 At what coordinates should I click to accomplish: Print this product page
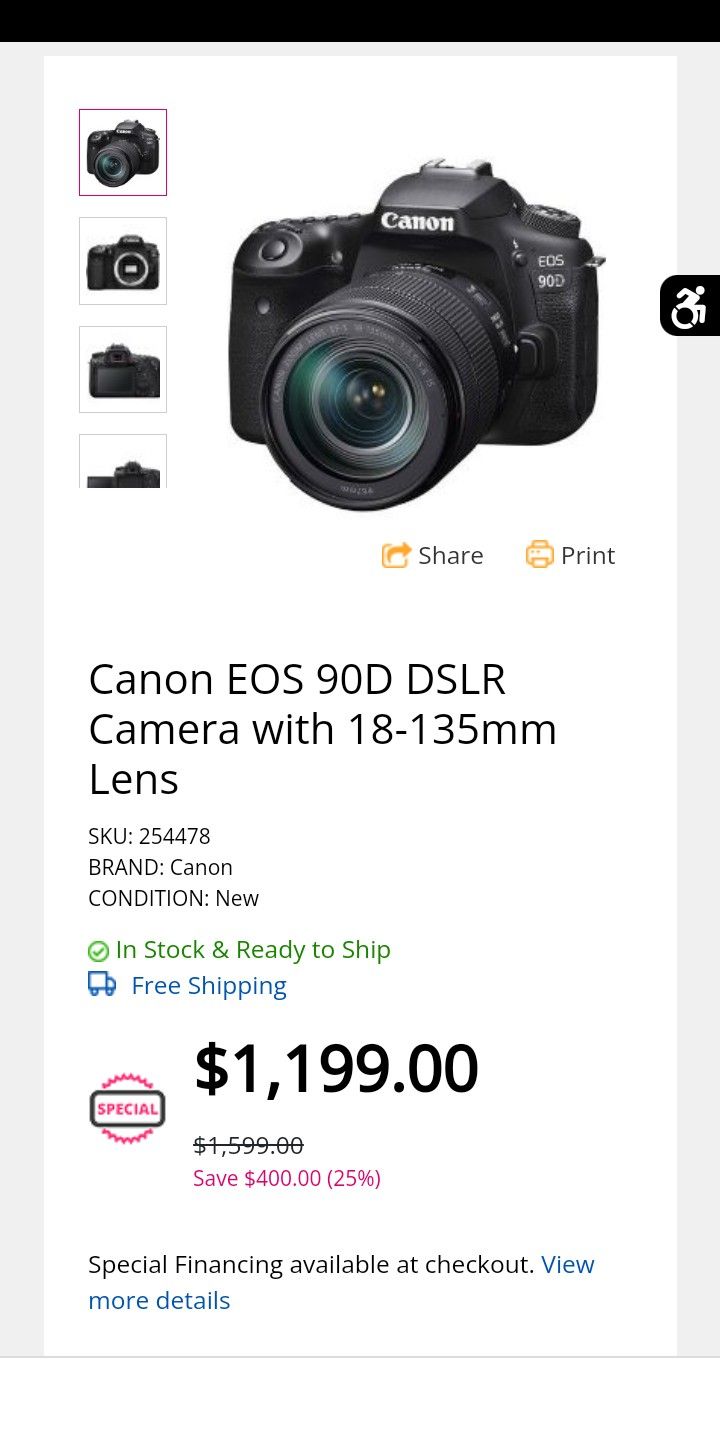(570, 555)
